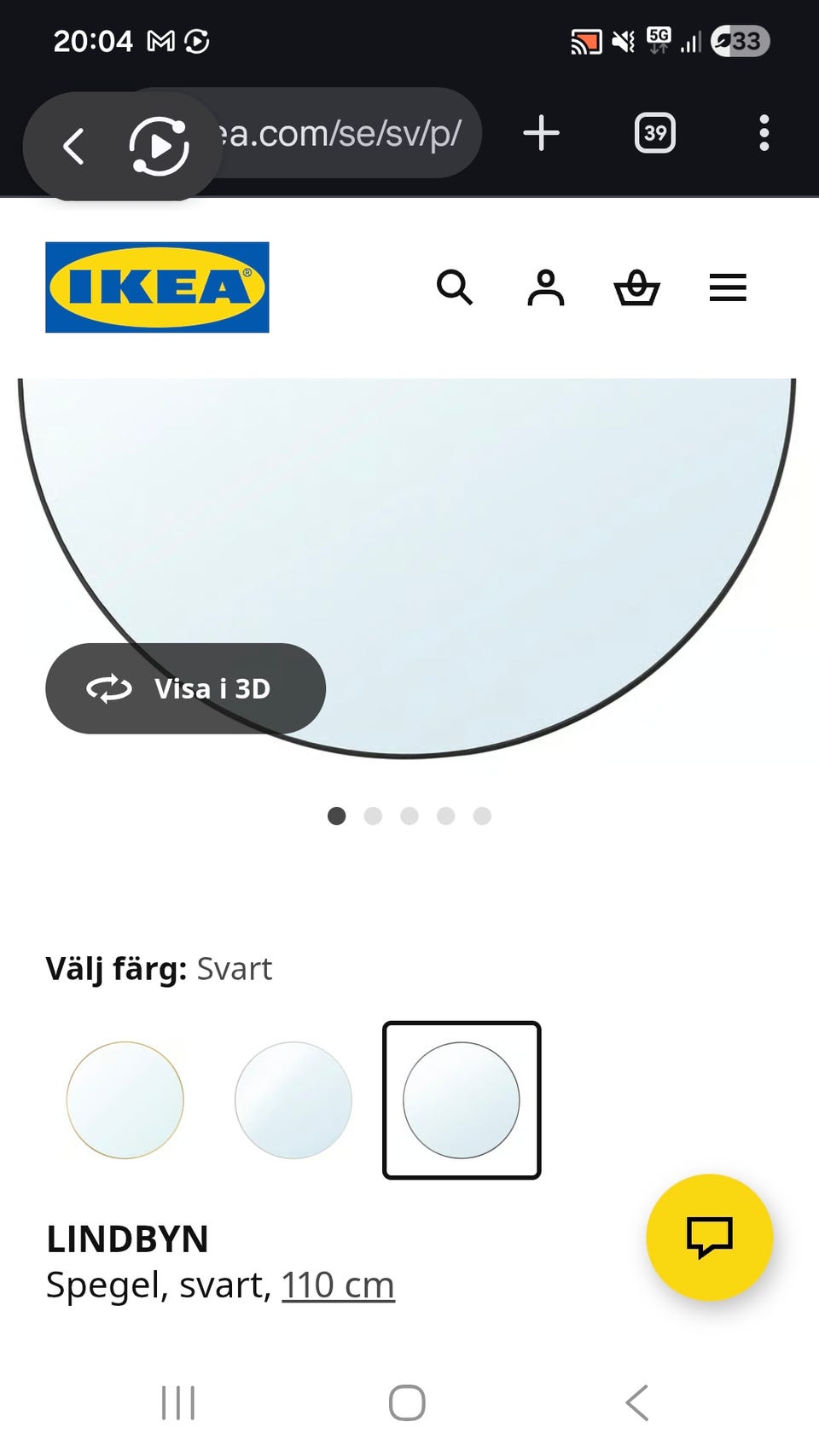Open the 110 cm size link
Screen dimensions: 819x1456
338,1285
